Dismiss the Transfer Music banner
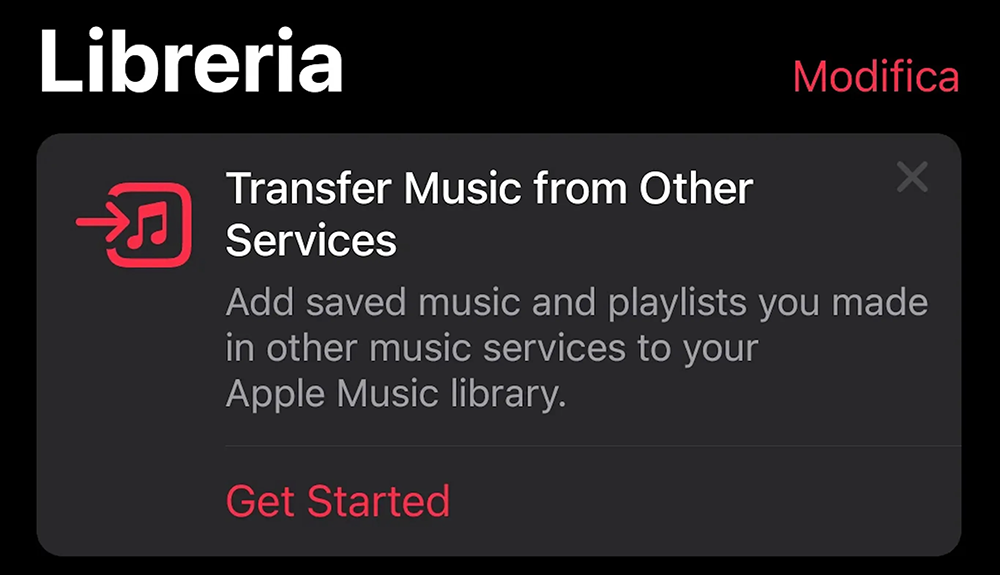The image size is (1000, 575). [x=912, y=178]
